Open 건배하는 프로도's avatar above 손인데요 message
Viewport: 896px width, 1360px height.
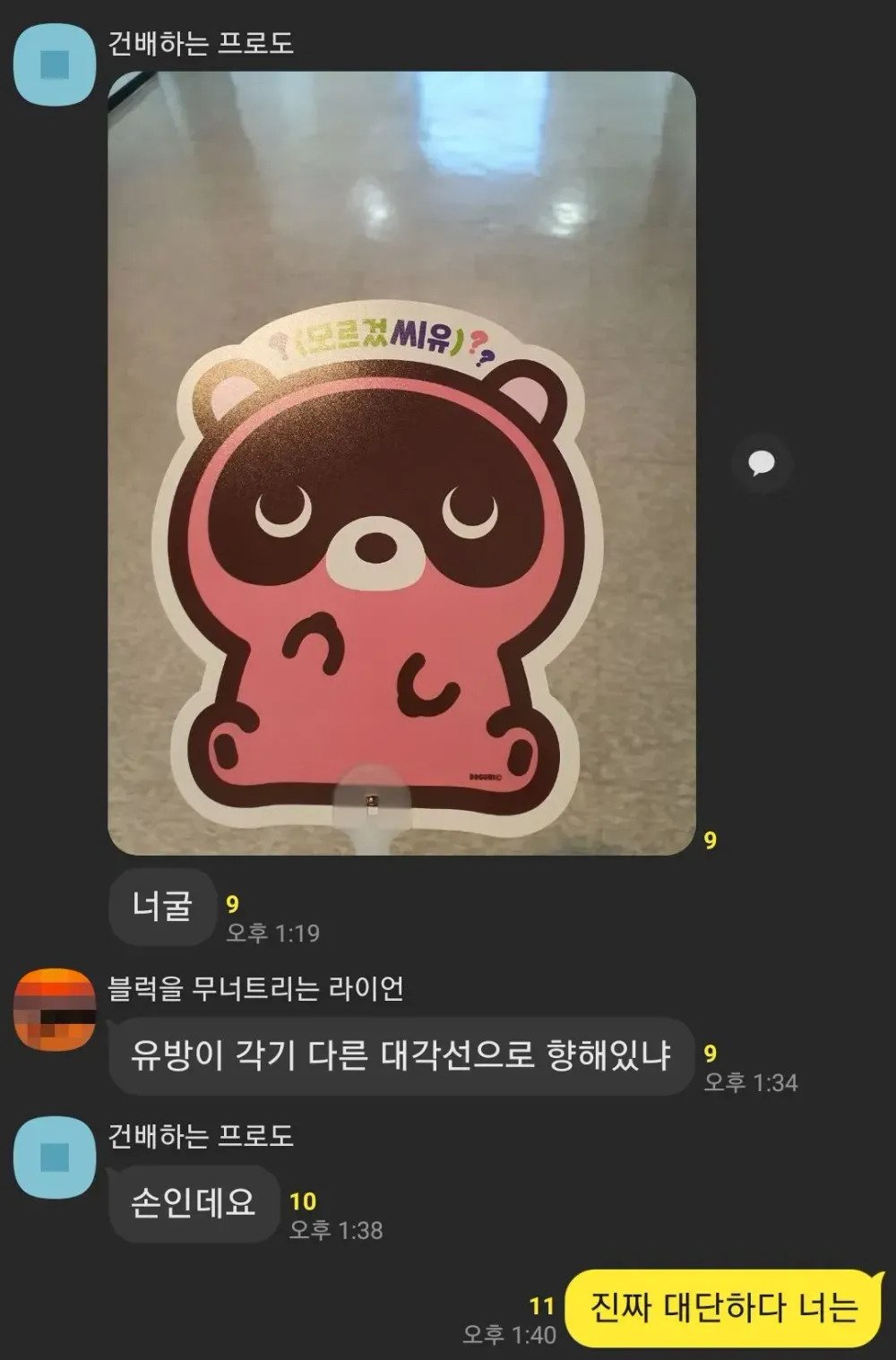(55, 1157)
